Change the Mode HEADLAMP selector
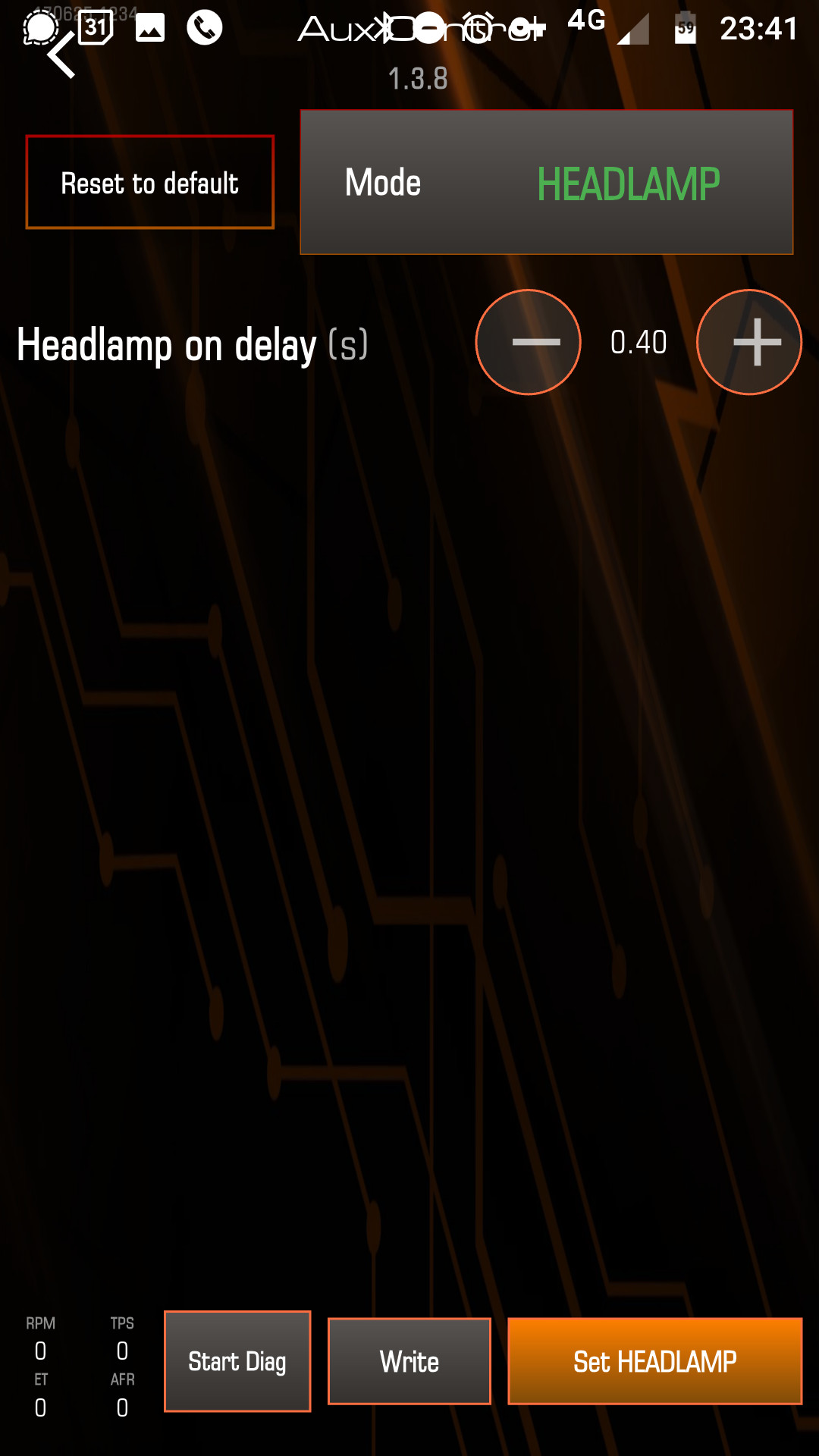 [x=547, y=182]
